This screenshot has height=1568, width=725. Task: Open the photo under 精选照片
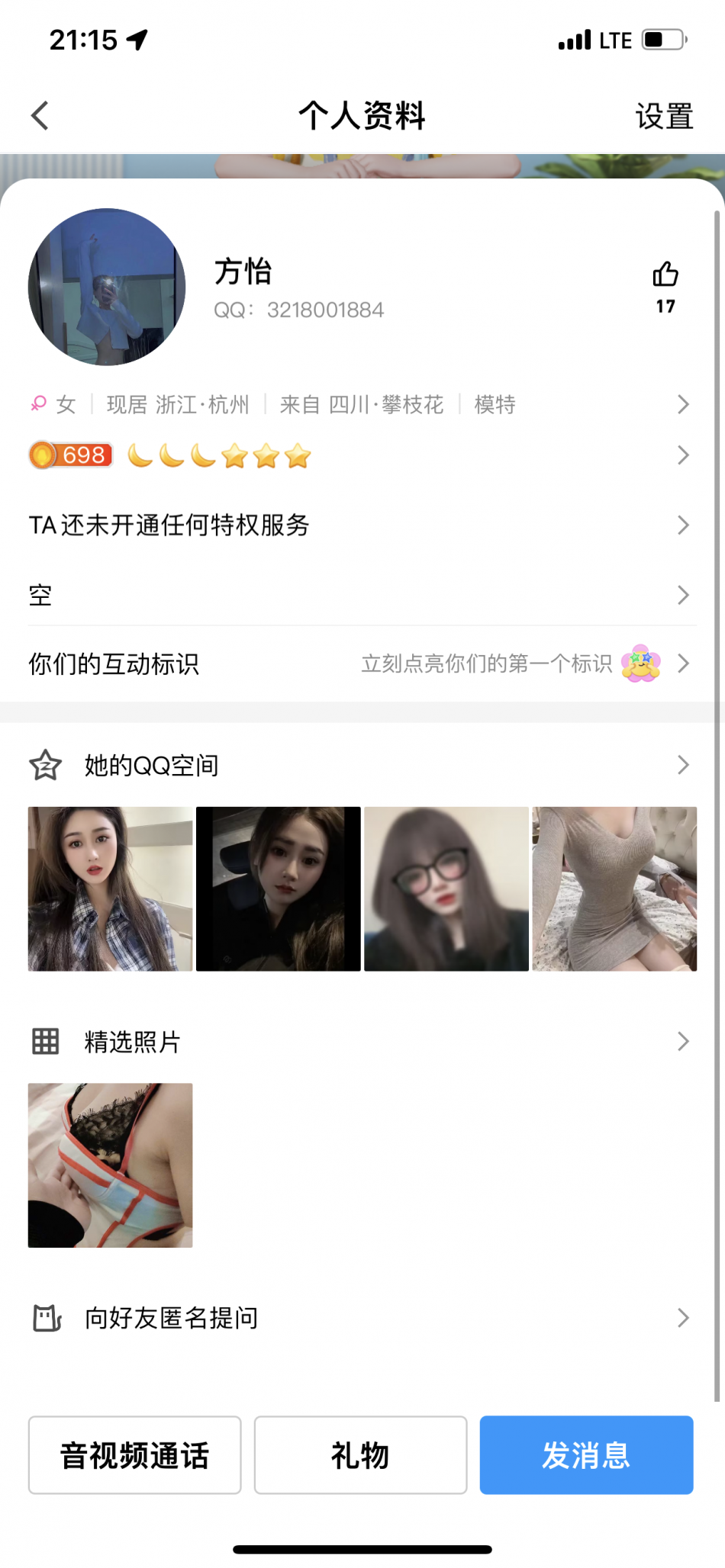(111, 1165)
